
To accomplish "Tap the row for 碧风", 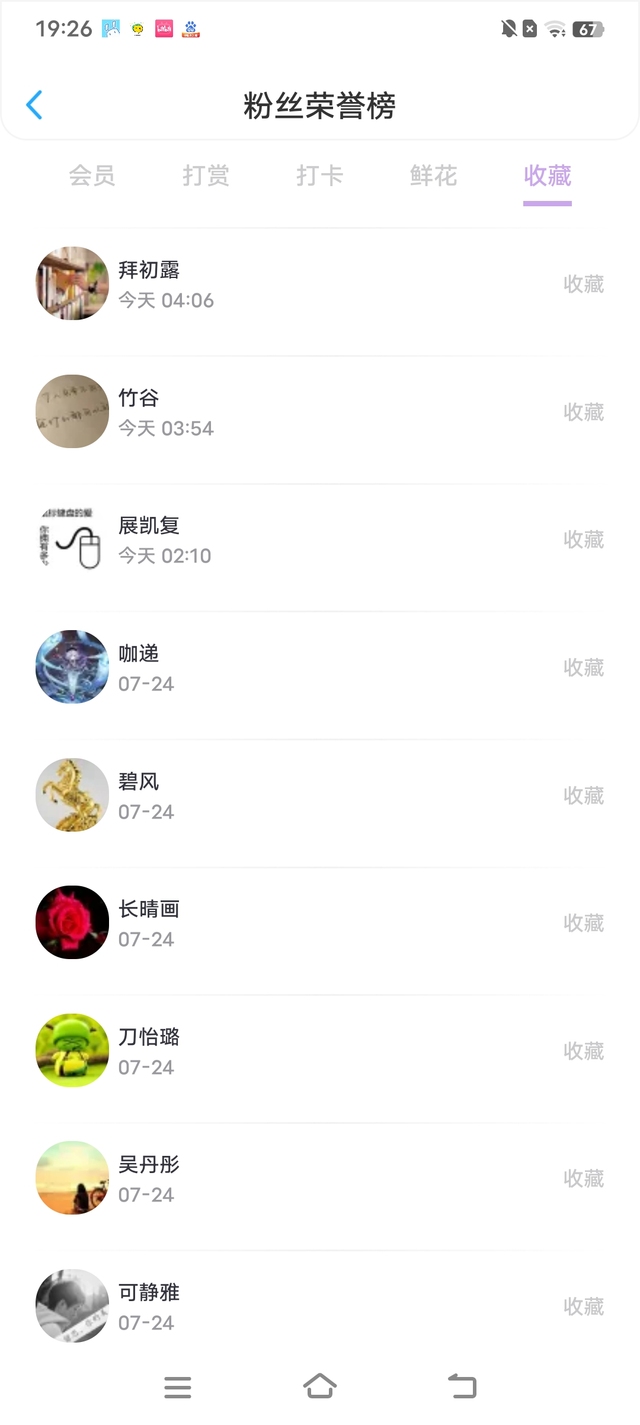I will (320, 796).
